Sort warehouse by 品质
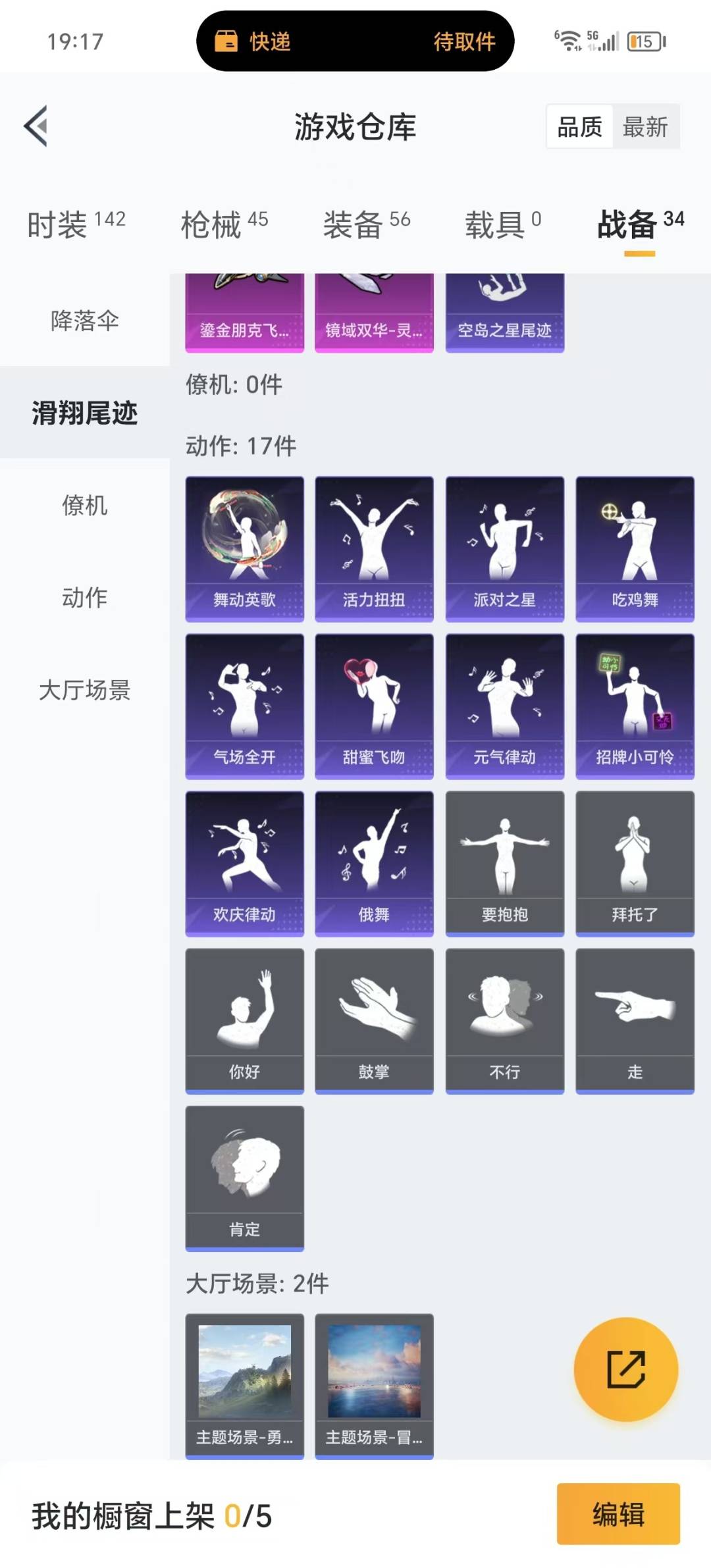The image size is (711, 1568). [x=580, y=126]
